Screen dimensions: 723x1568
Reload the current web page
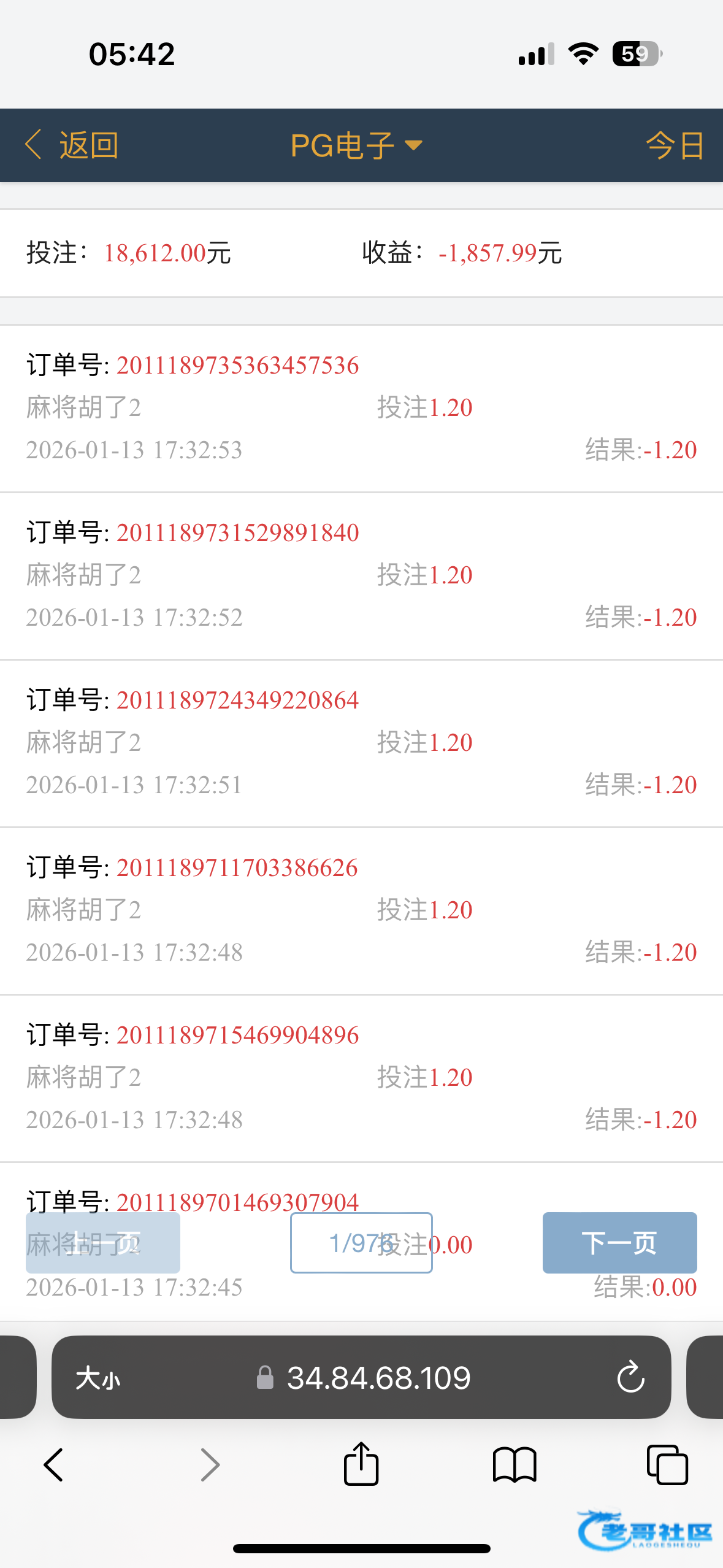630,1378
